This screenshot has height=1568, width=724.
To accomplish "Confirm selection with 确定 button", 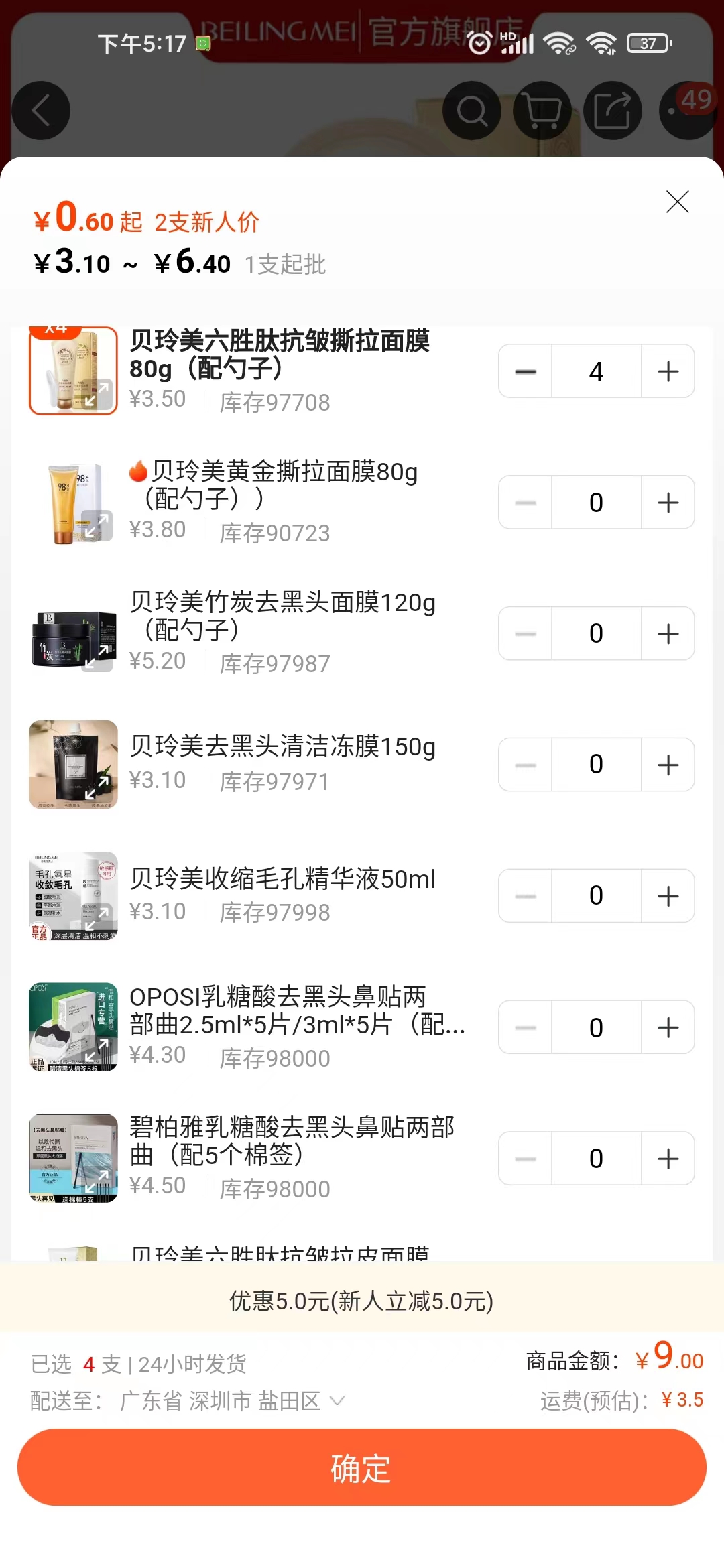I will coord(362,1467).
